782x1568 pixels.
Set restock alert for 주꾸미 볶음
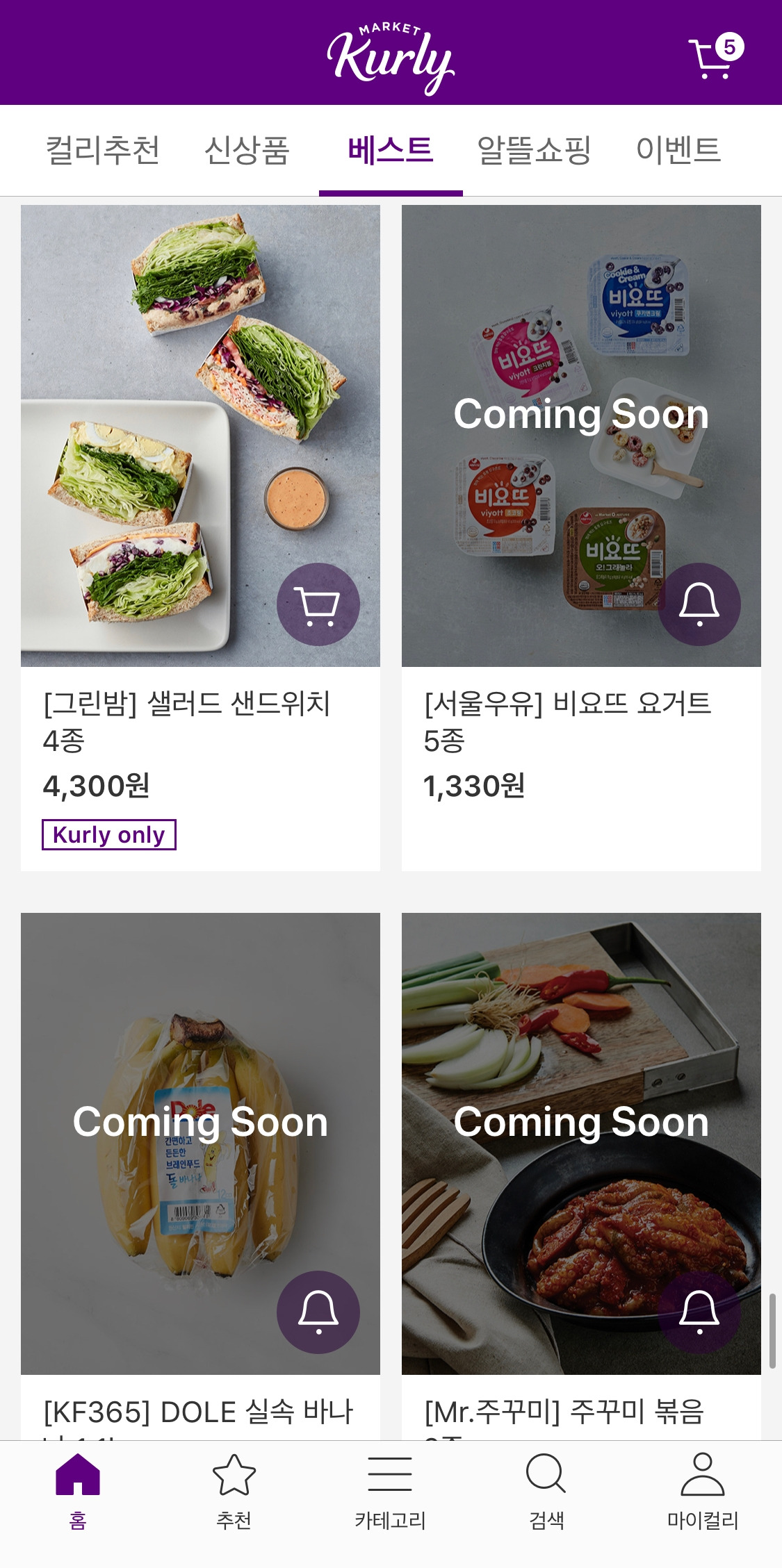(x=699, y=1312)
